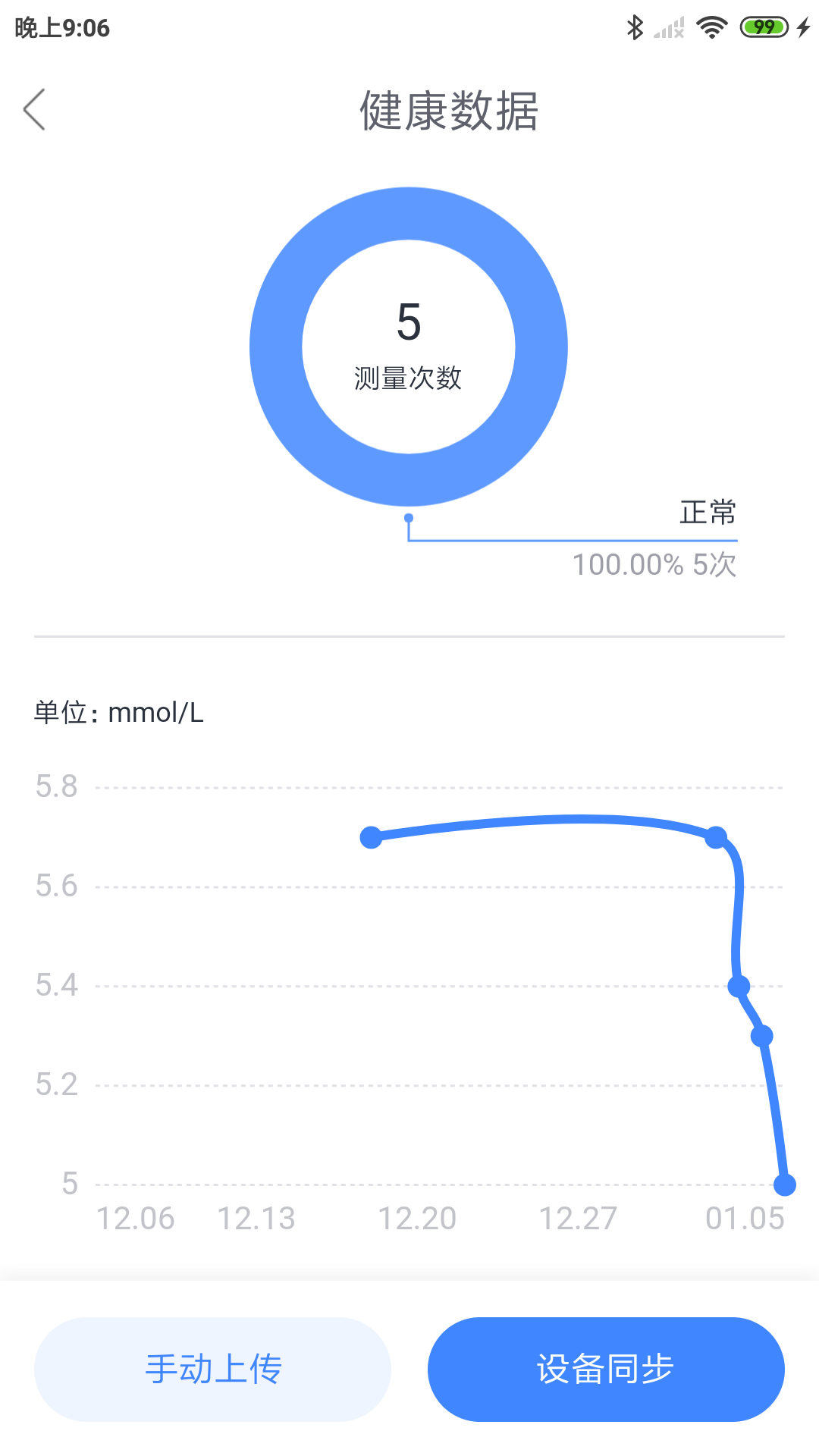Tap the 手动上传 button

click(213, 1369)
